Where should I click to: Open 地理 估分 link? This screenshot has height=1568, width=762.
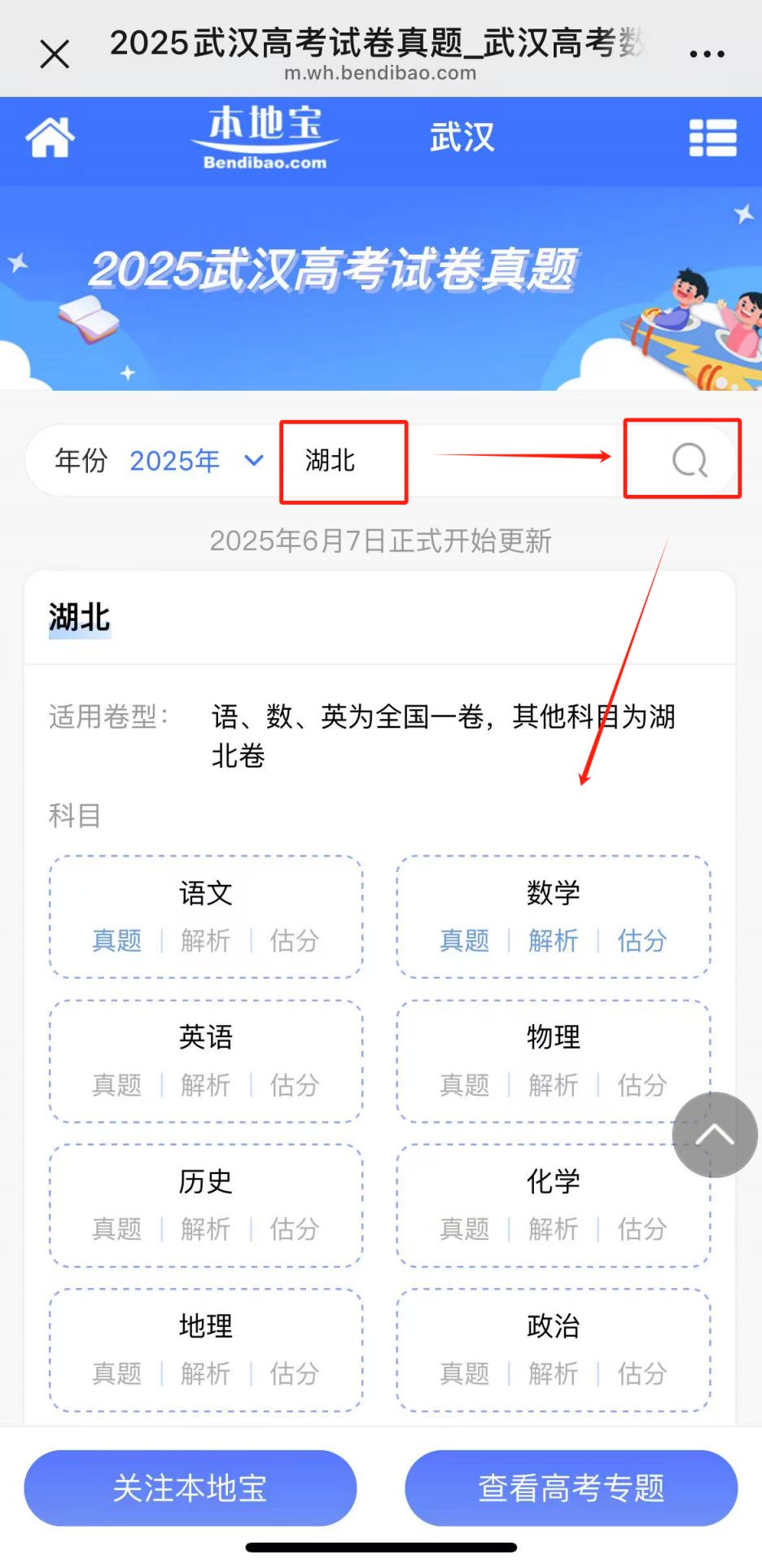point(295,1373)
